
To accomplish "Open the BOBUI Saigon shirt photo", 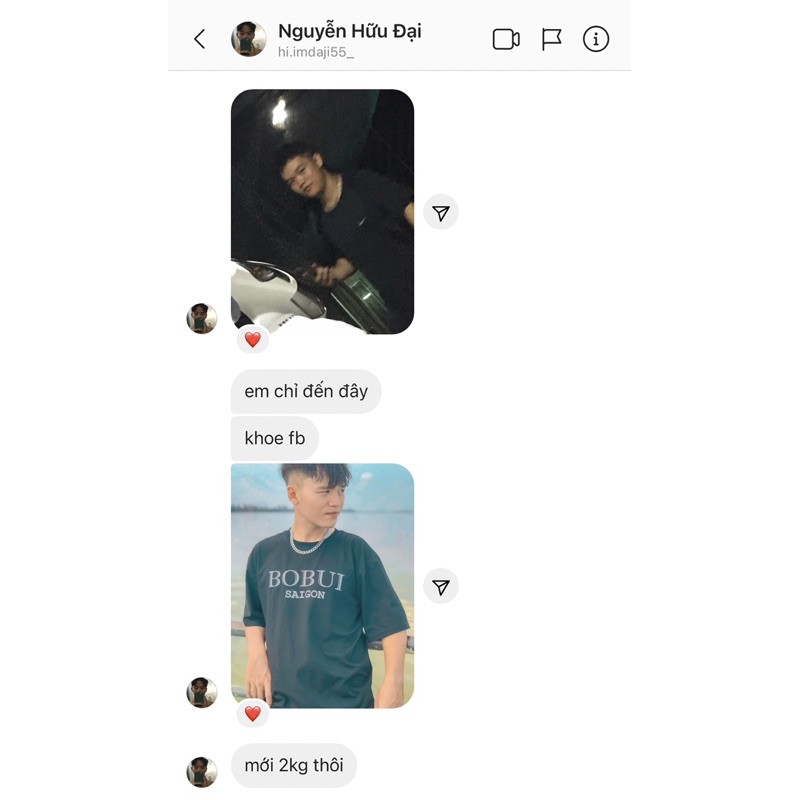I will (322, 585).
